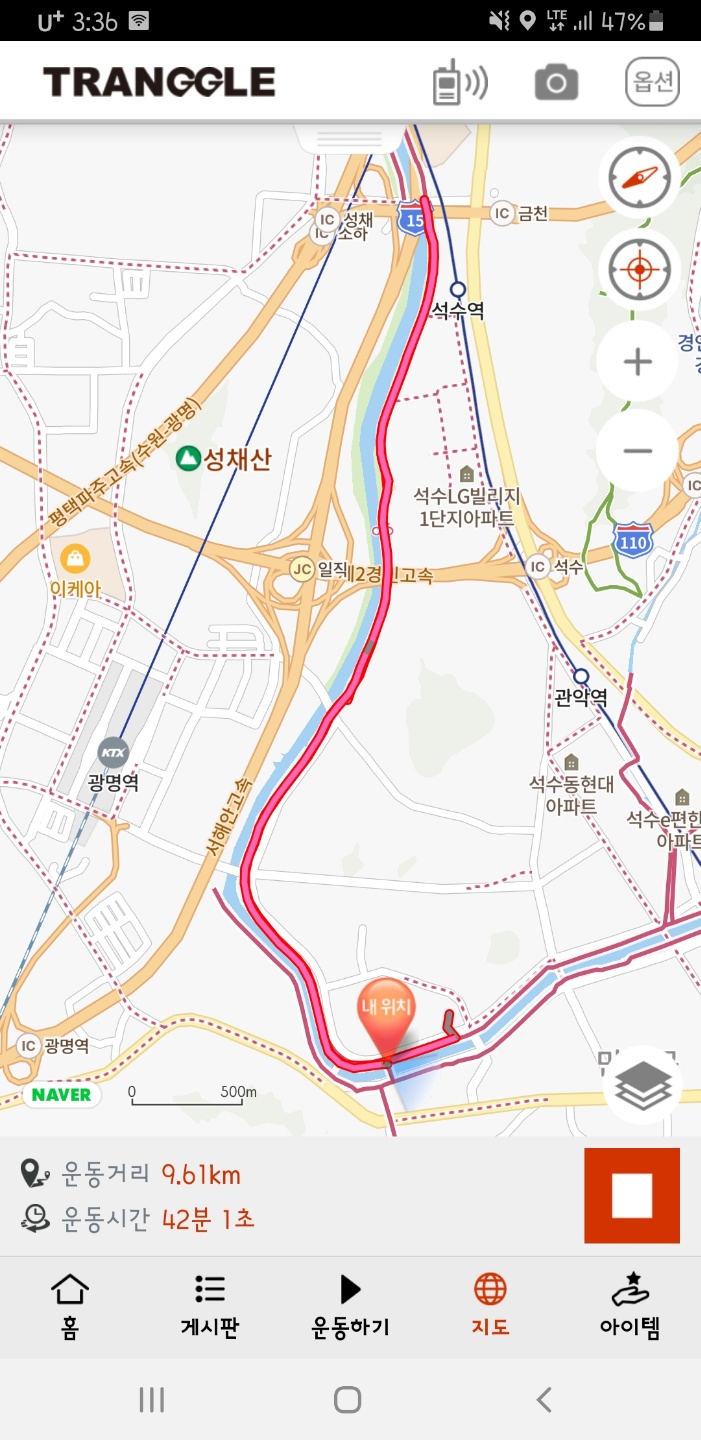Reset map orientation with the compass
This screenshot has height=1440, width=701.
pyautogui.click(x=640, y=178)
